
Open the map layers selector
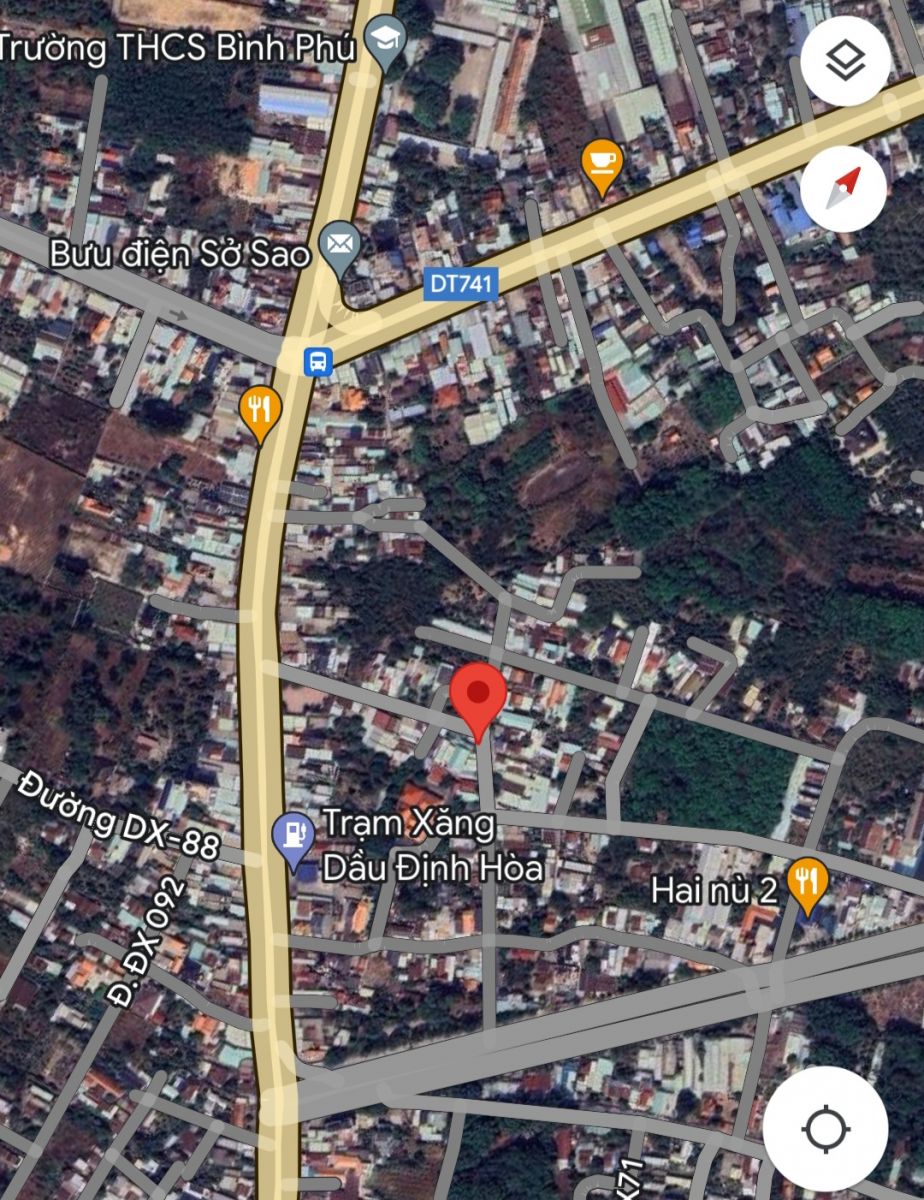846,62
